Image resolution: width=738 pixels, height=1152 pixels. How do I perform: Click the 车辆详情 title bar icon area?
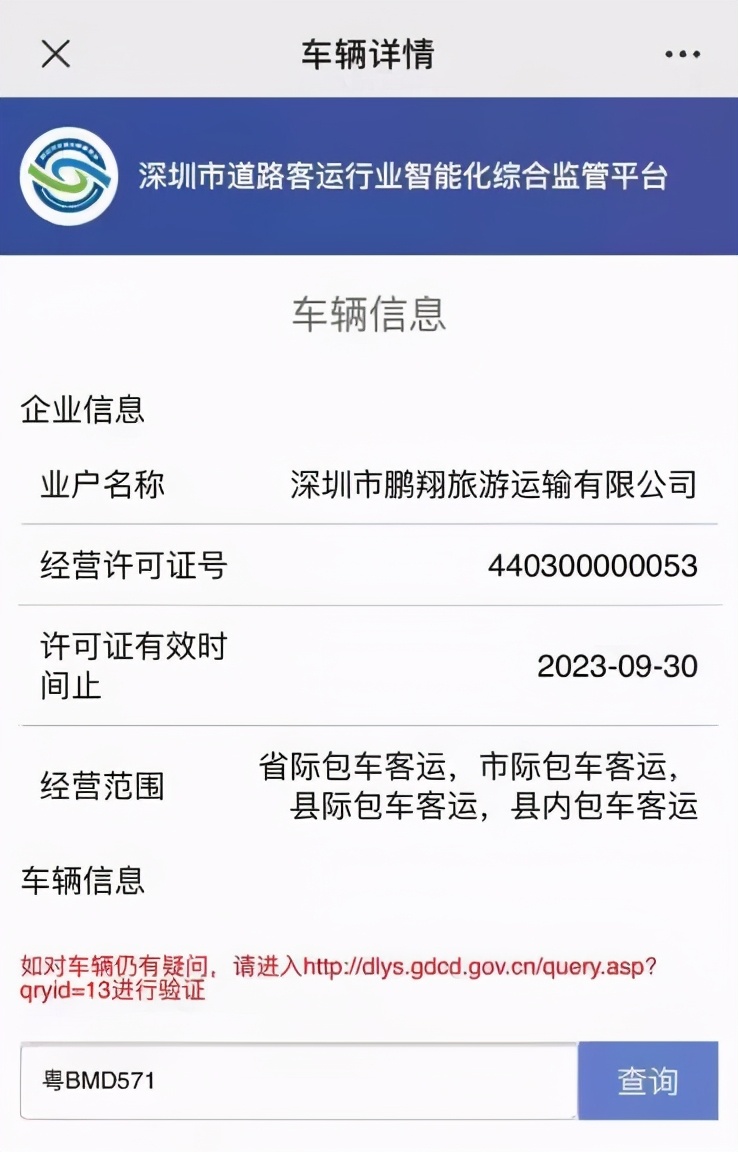[x=369, y=54]
